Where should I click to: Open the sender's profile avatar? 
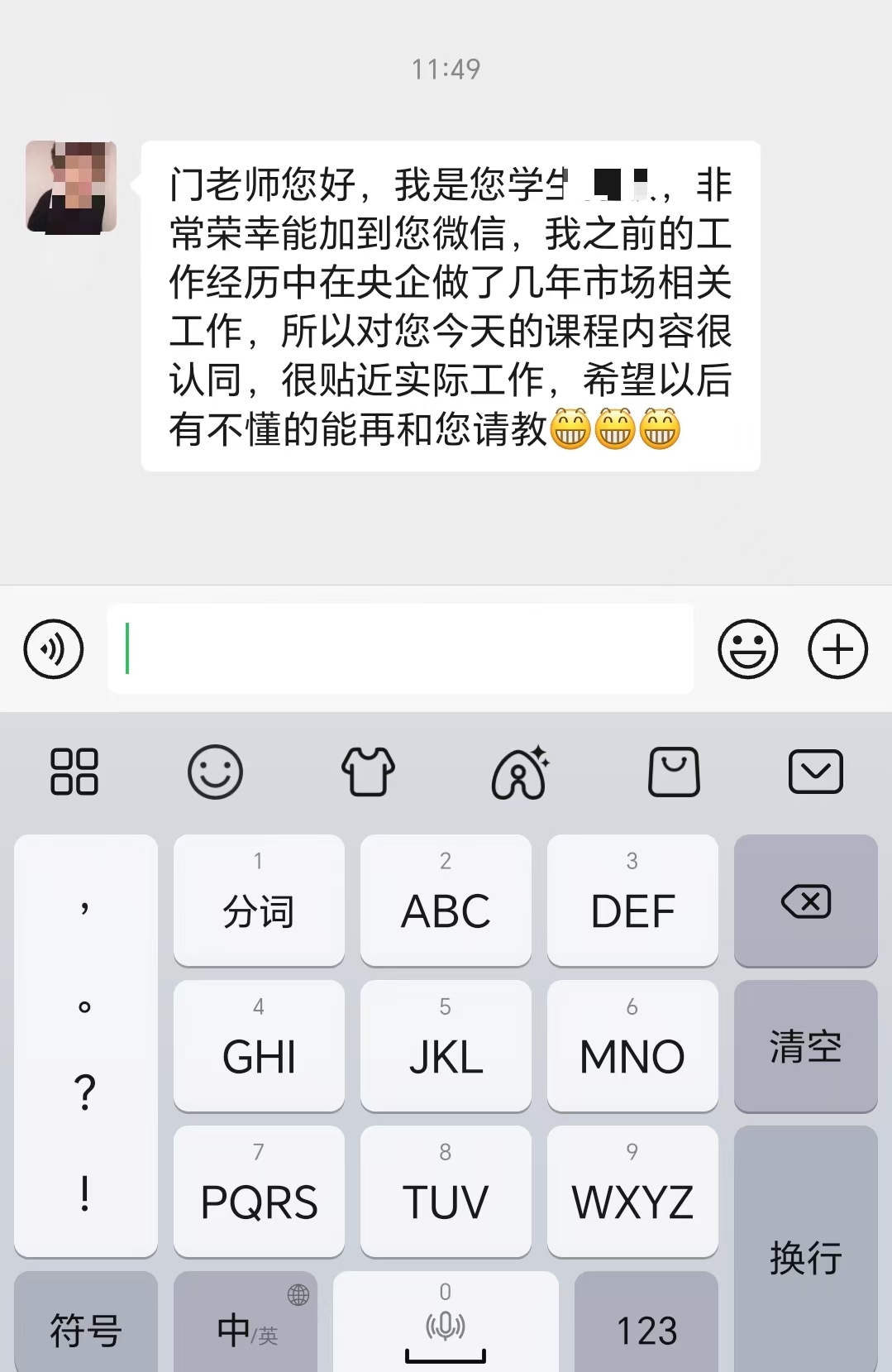click(x=71, y=186)
